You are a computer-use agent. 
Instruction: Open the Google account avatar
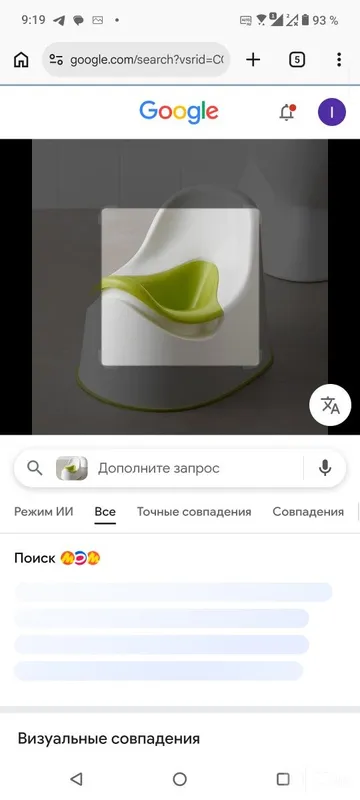pos(332,112)
